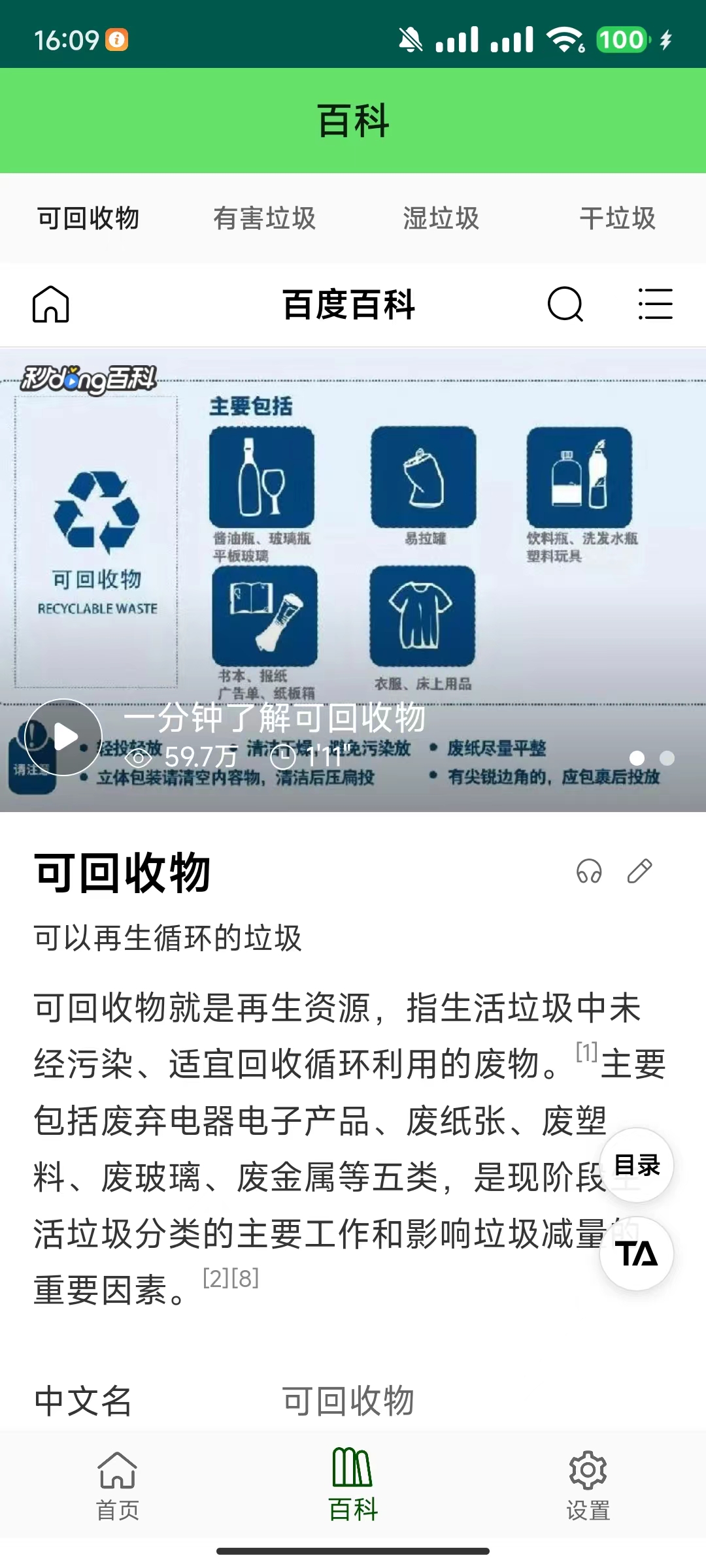Open the 百度百科 home icon

pyautogui.click(x=50, y=304)
